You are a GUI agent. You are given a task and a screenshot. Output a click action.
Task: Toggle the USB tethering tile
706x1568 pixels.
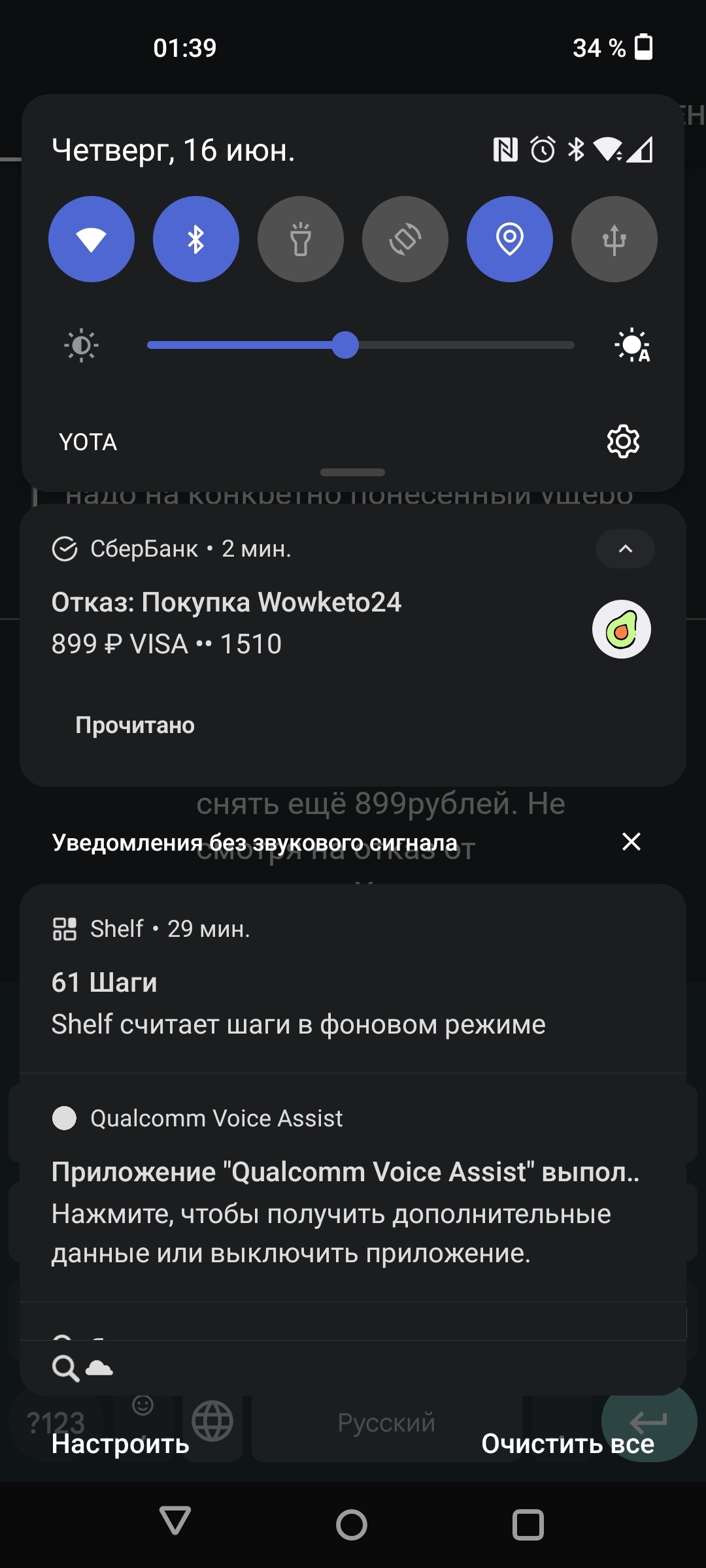pos(614,239)
